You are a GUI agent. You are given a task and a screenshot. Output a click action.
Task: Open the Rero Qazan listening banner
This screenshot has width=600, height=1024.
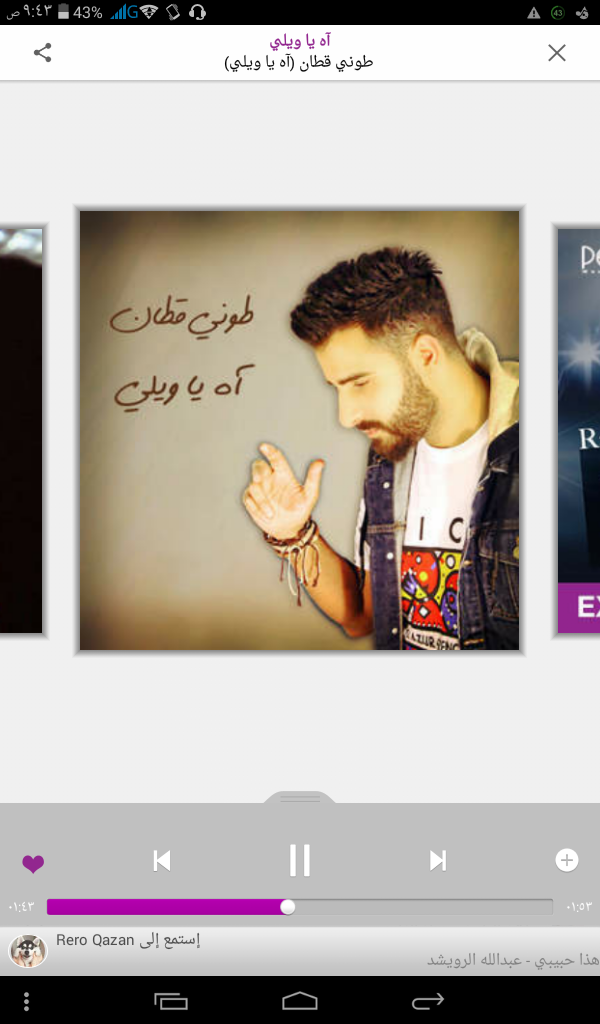coord(300,951)
